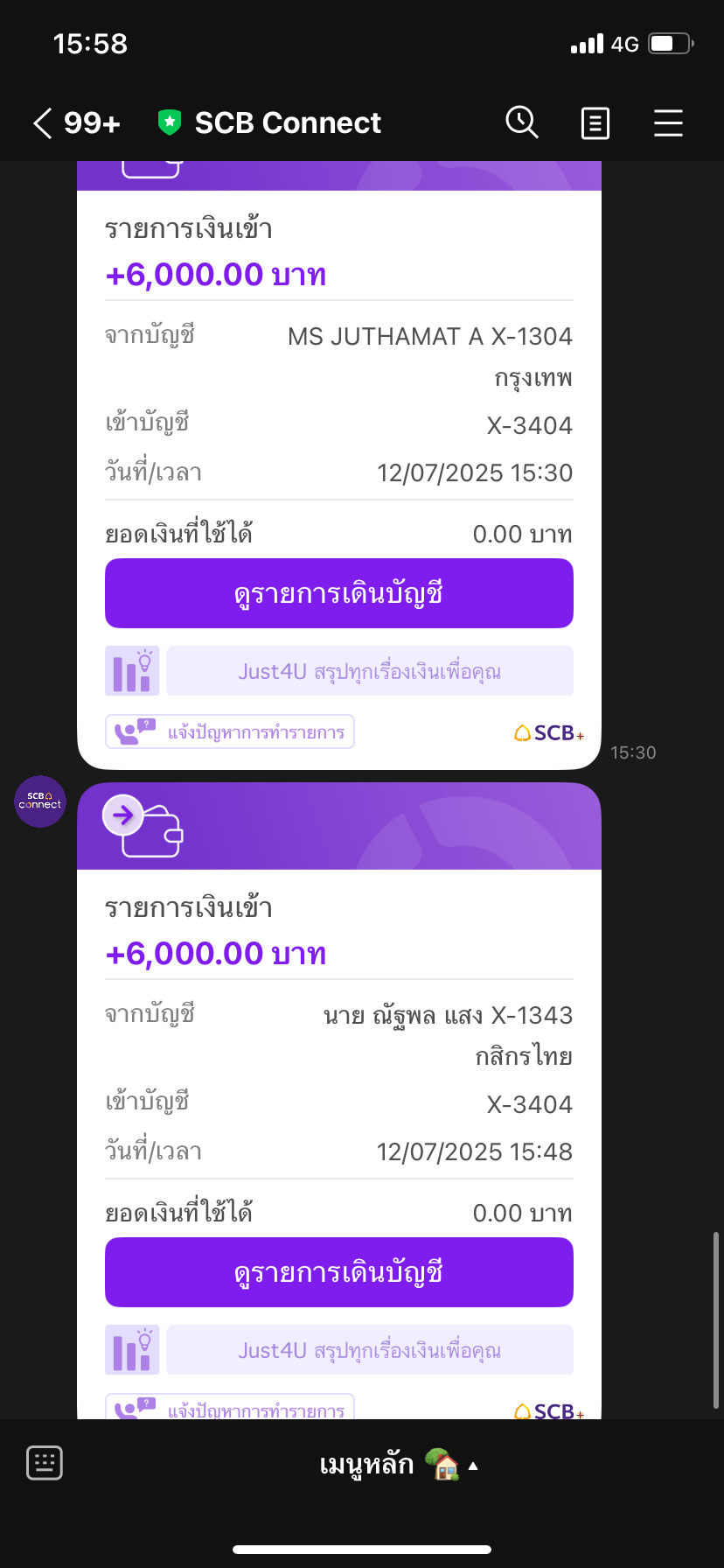This screenshot has width=724, height=1568.
Task: Switch to keyboard input
Action: [x=45, y=1463]
